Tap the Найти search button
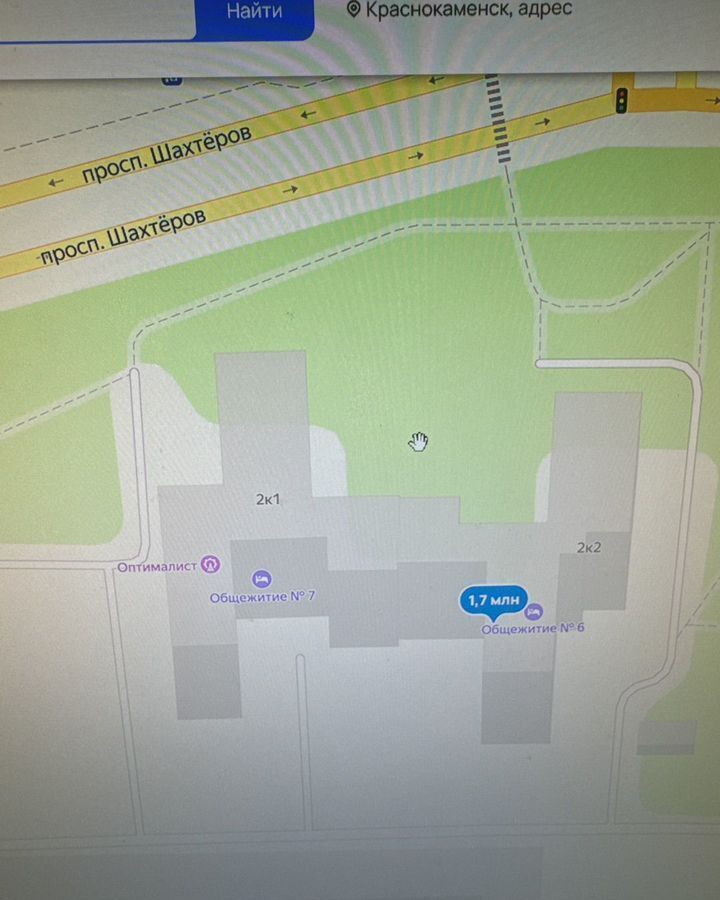The width and height of the screenshot is (720, 900). (x=254, y=13)
